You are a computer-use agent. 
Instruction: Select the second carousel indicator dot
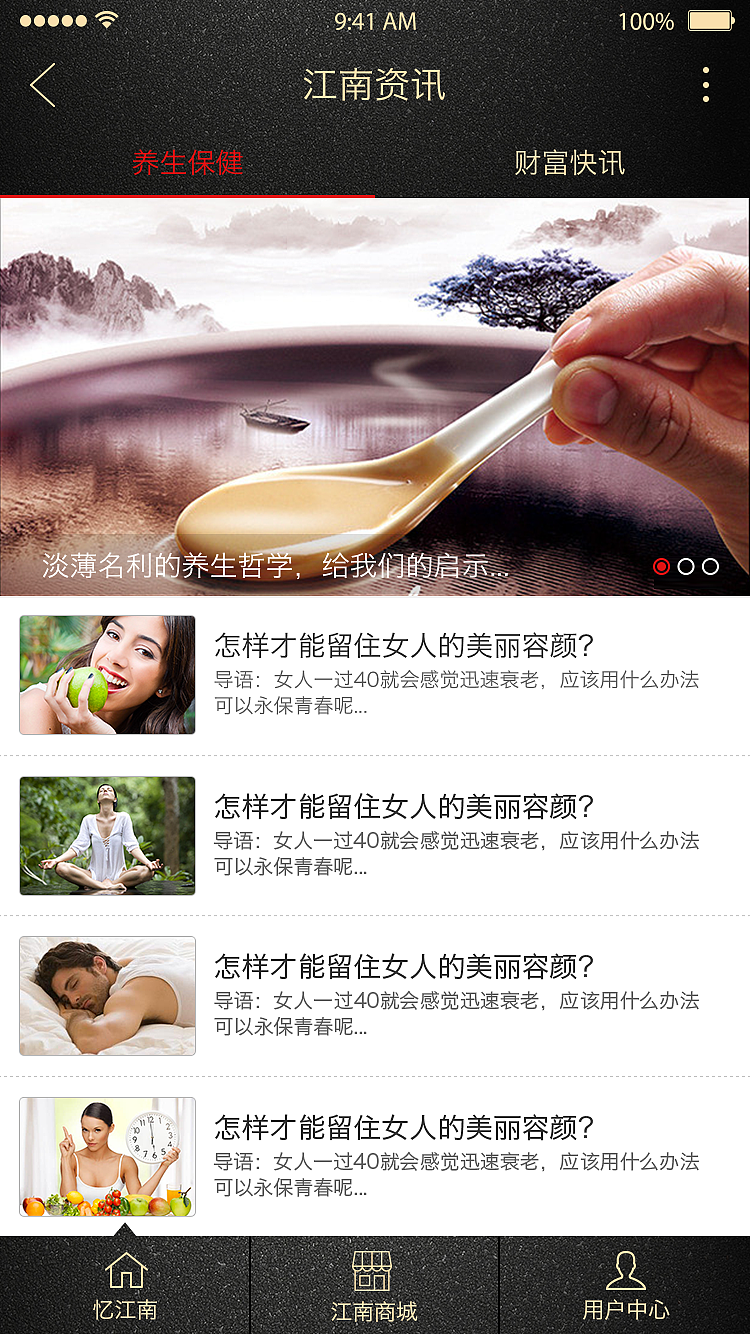687,566
